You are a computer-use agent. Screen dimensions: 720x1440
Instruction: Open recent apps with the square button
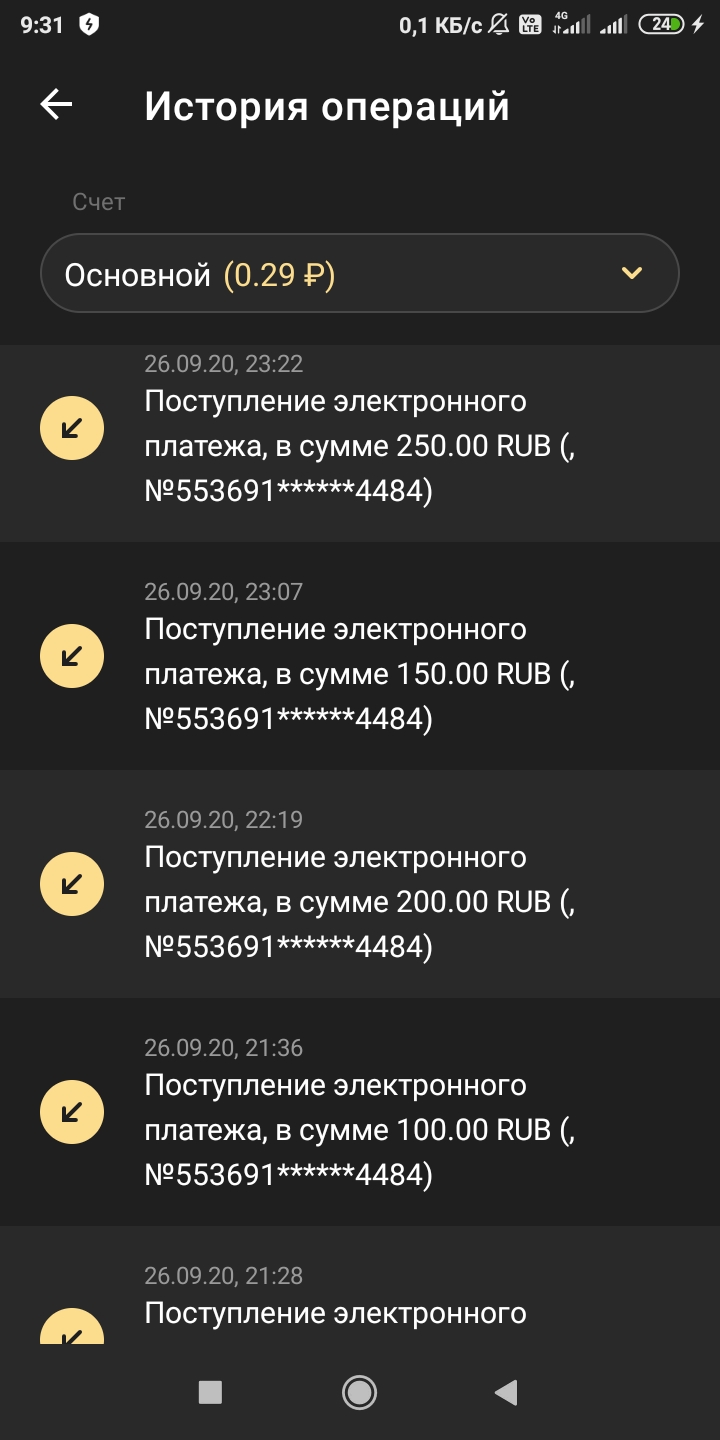point(210,1392)
